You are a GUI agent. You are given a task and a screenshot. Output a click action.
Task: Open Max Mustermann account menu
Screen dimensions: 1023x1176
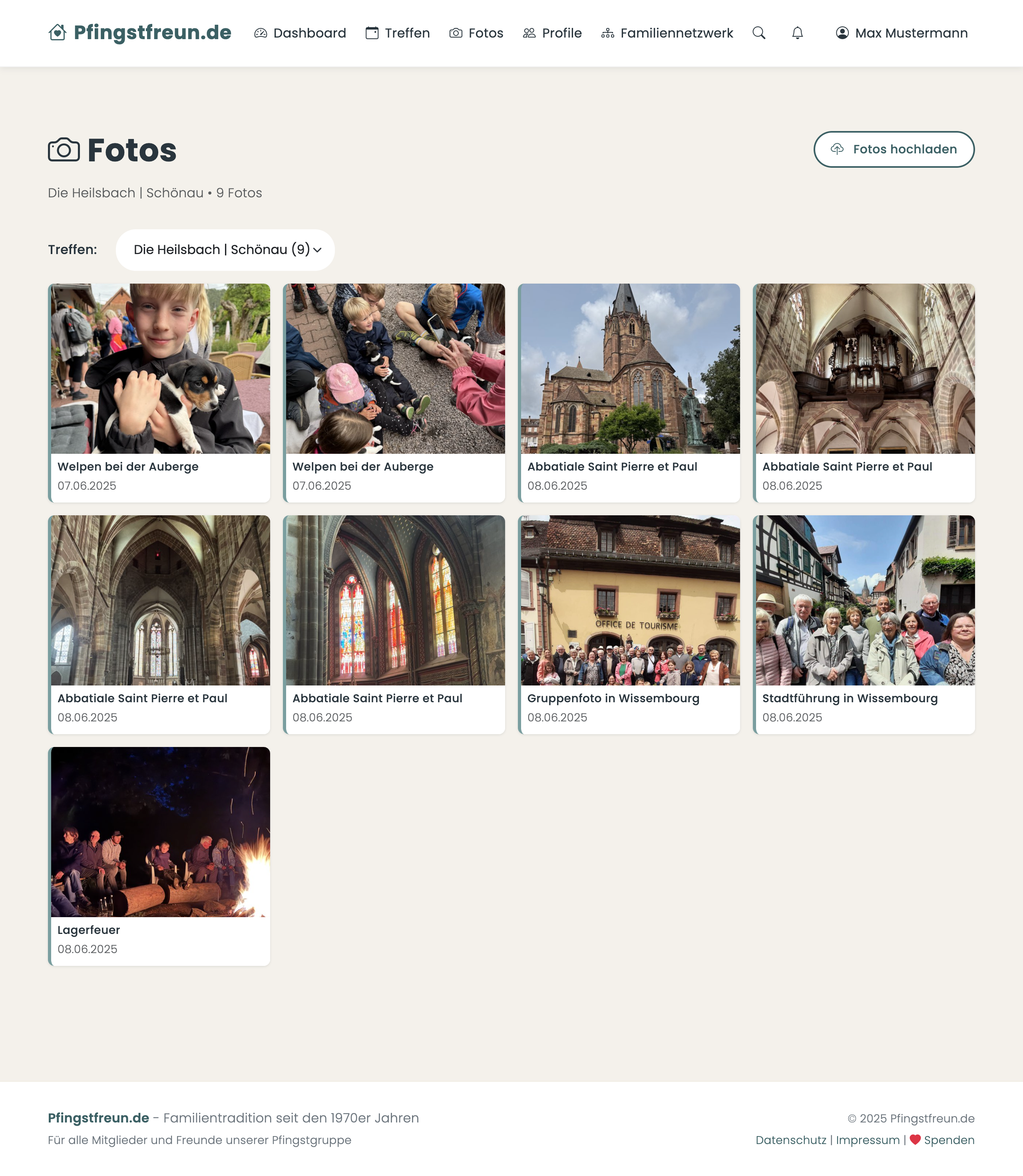[x=902, y=33]
